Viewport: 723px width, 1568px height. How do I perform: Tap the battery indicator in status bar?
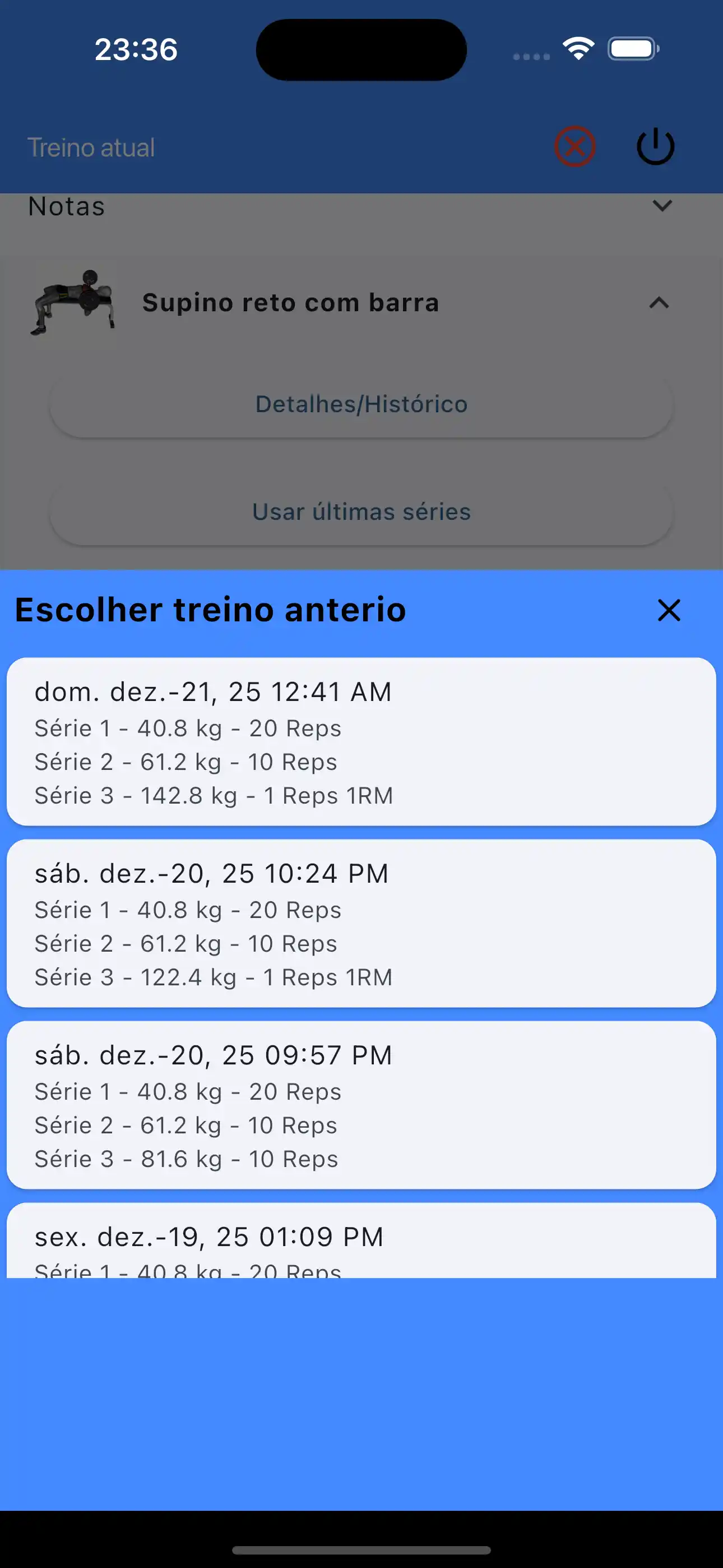(633, 48)
